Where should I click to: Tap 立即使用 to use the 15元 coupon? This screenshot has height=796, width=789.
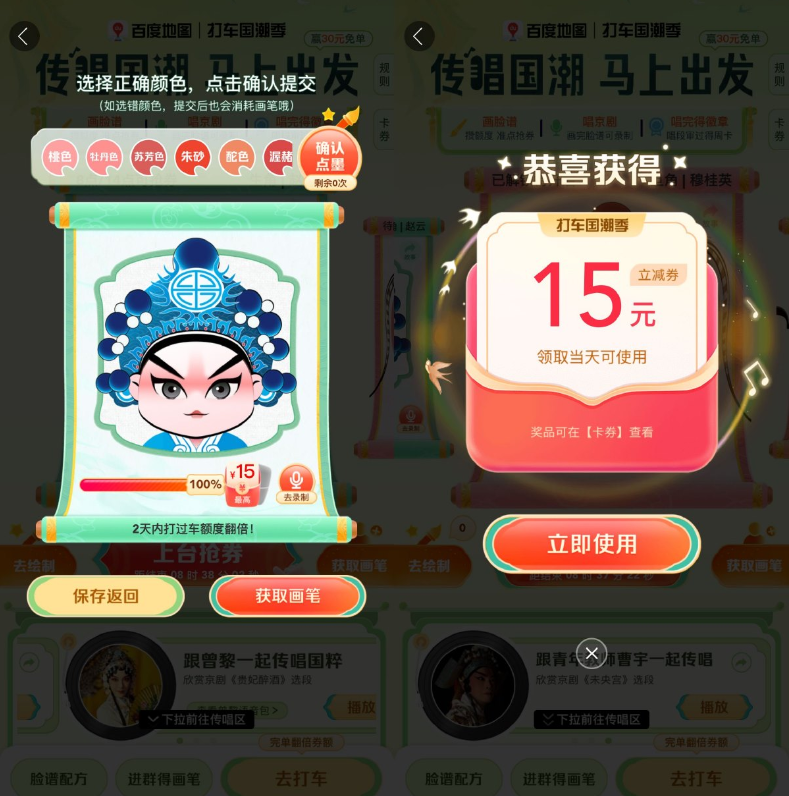click(x=591, y=544)
